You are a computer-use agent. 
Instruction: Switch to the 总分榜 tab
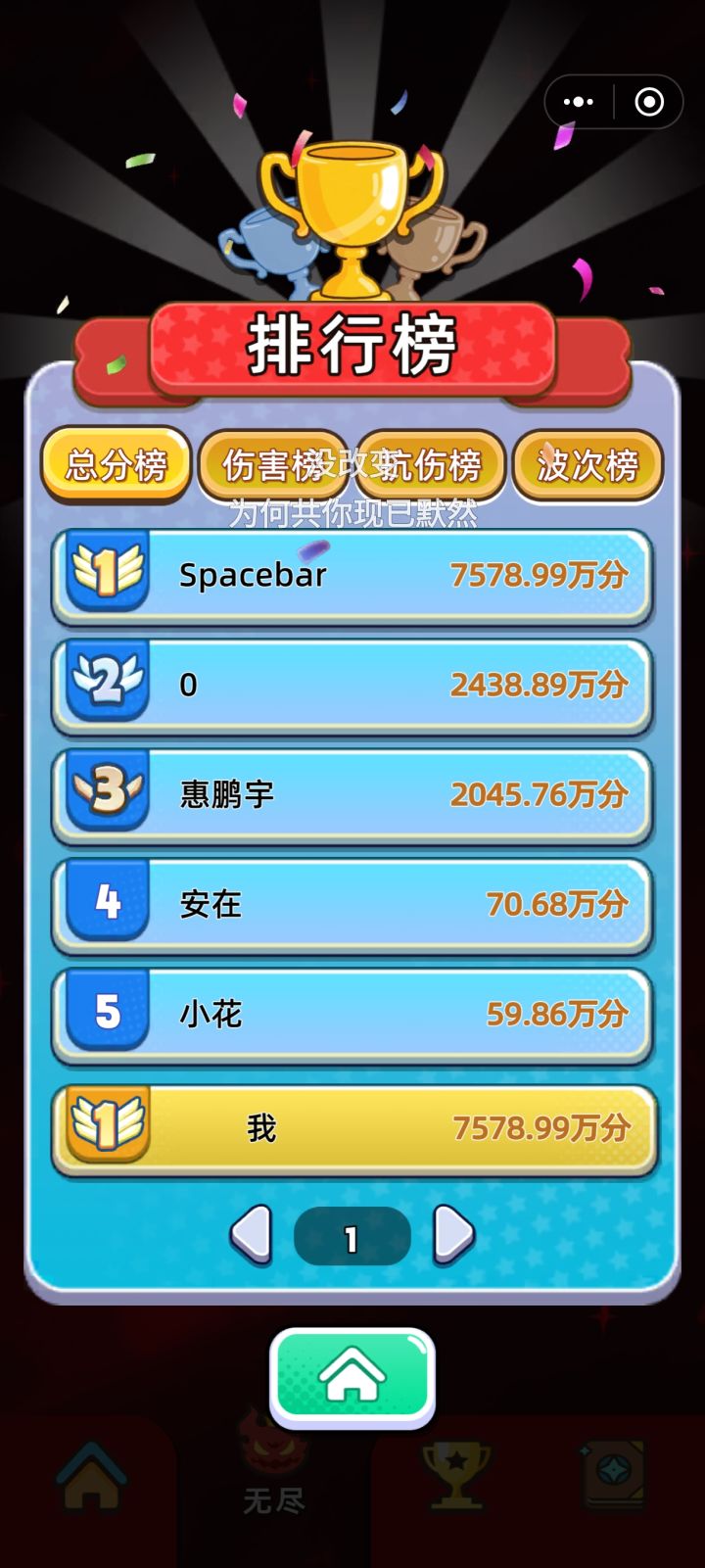coord(115,465)
